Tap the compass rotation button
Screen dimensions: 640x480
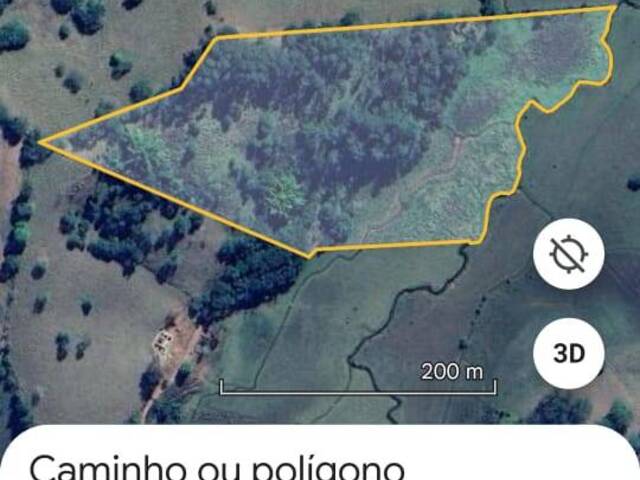point(568,256)
